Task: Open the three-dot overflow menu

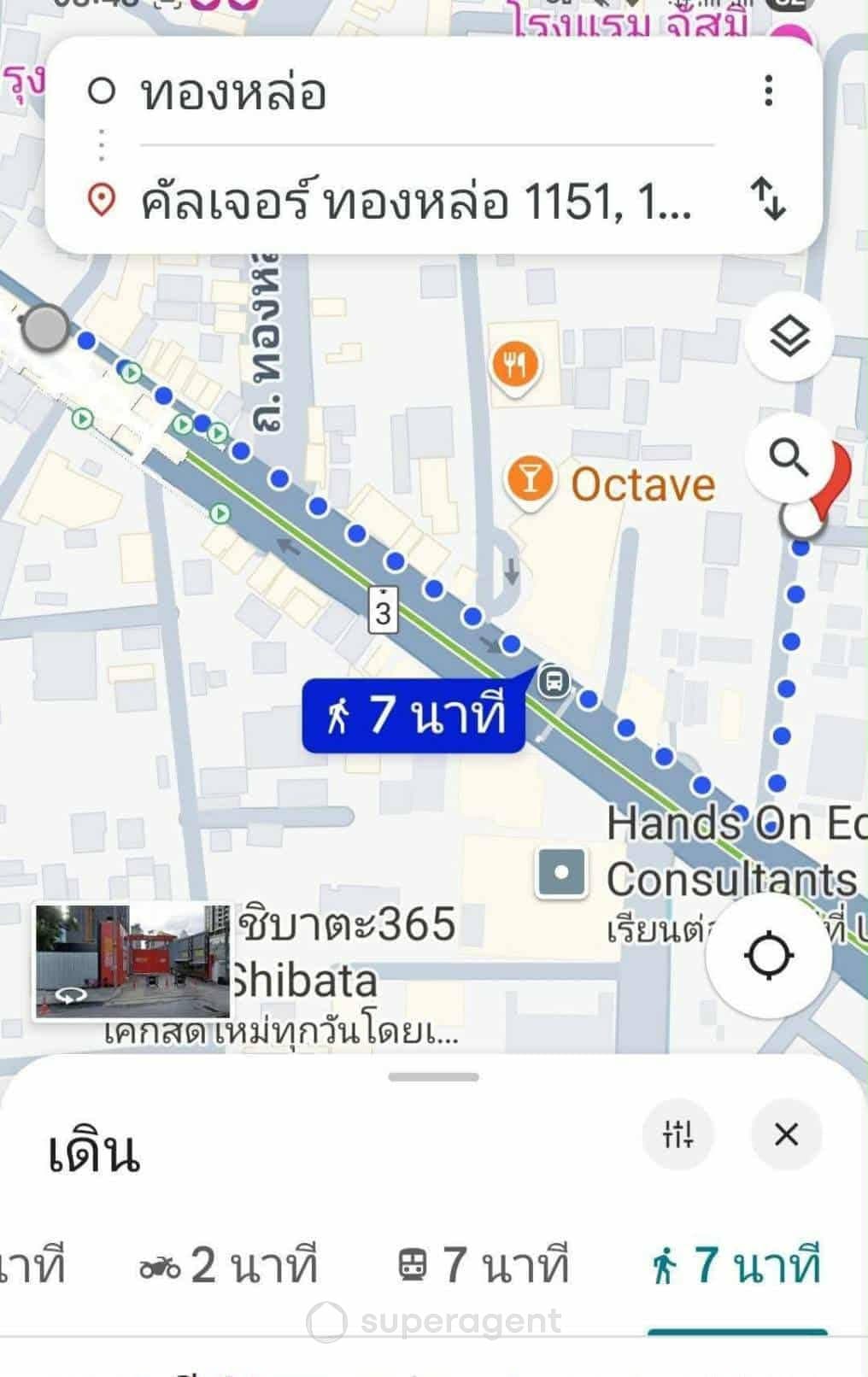Action: click(x=770, y=90)
